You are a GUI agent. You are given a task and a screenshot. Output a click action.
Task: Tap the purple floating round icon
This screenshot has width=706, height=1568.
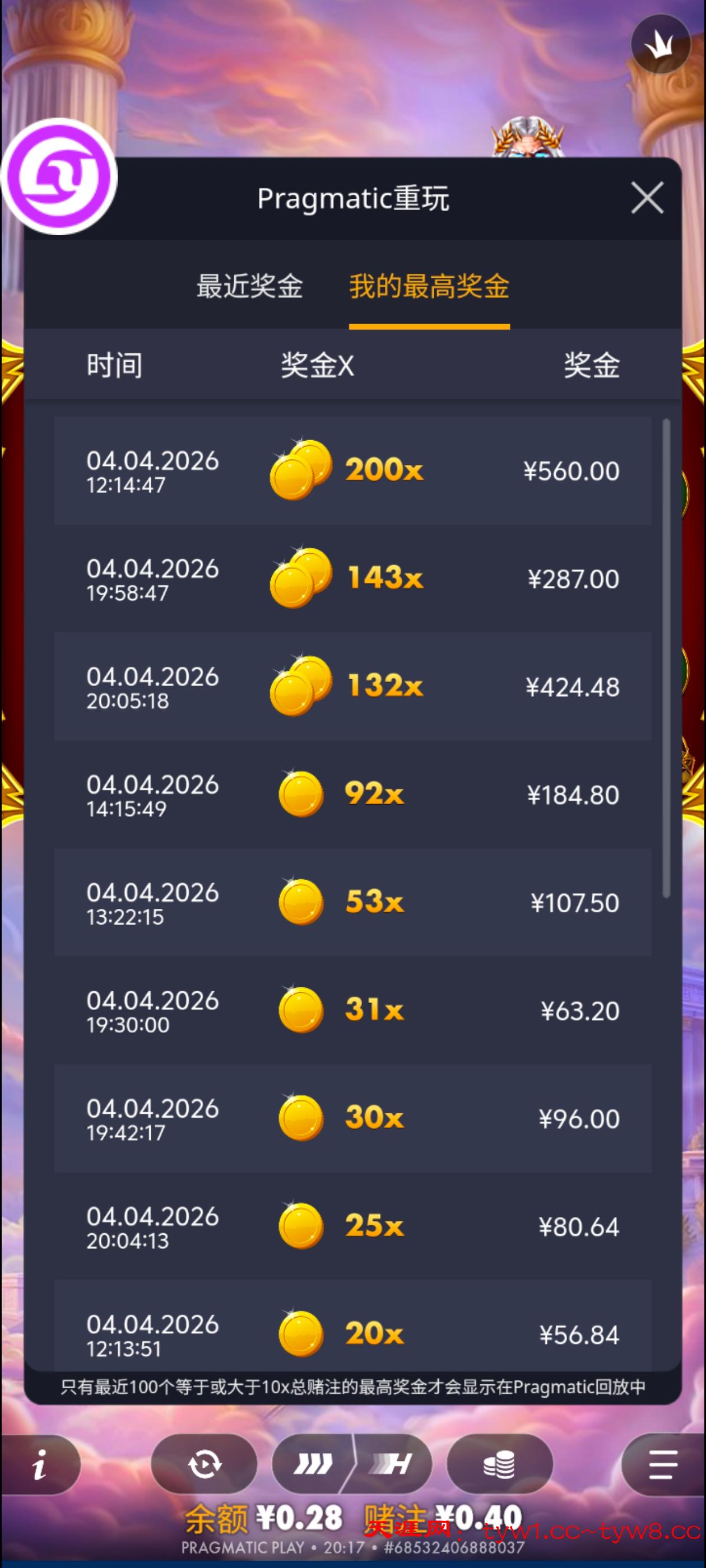click(59, 176)
